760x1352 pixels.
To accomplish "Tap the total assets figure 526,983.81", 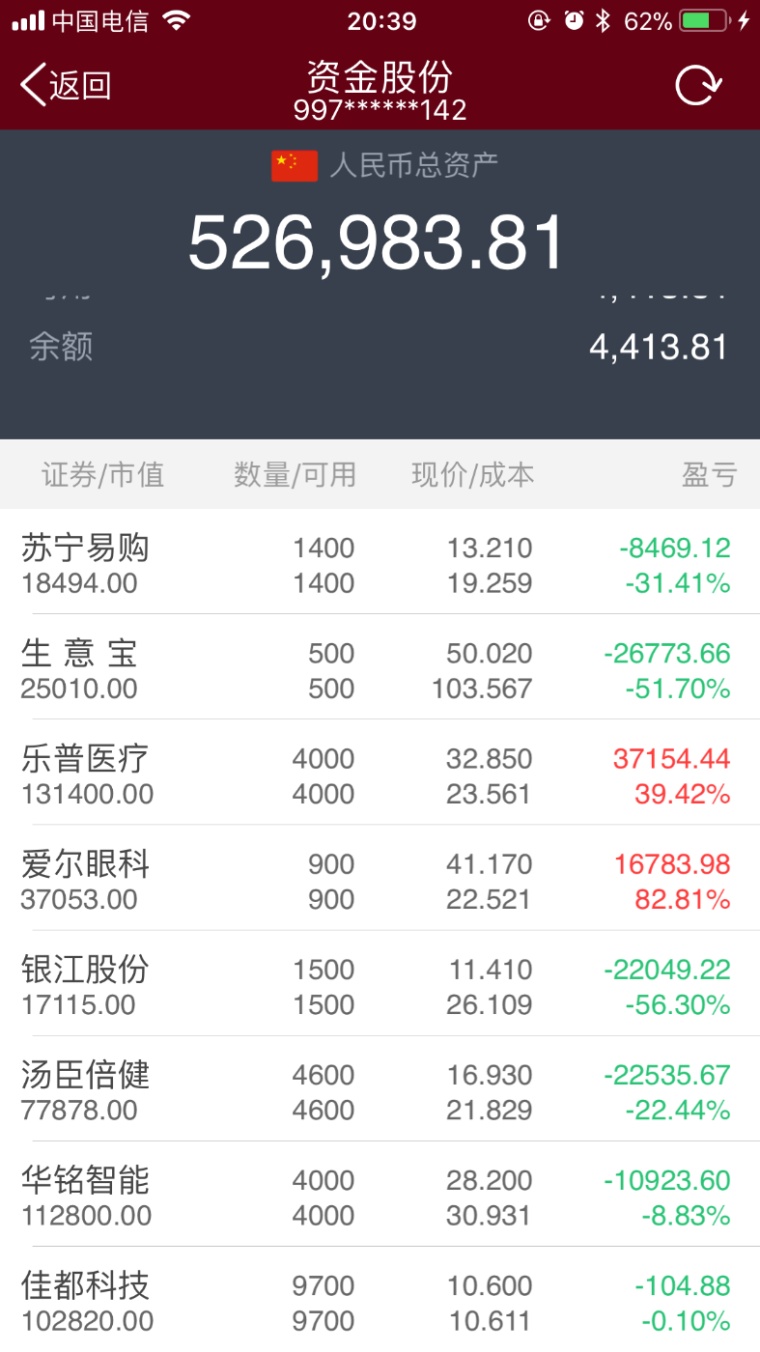I will (378, 238).
